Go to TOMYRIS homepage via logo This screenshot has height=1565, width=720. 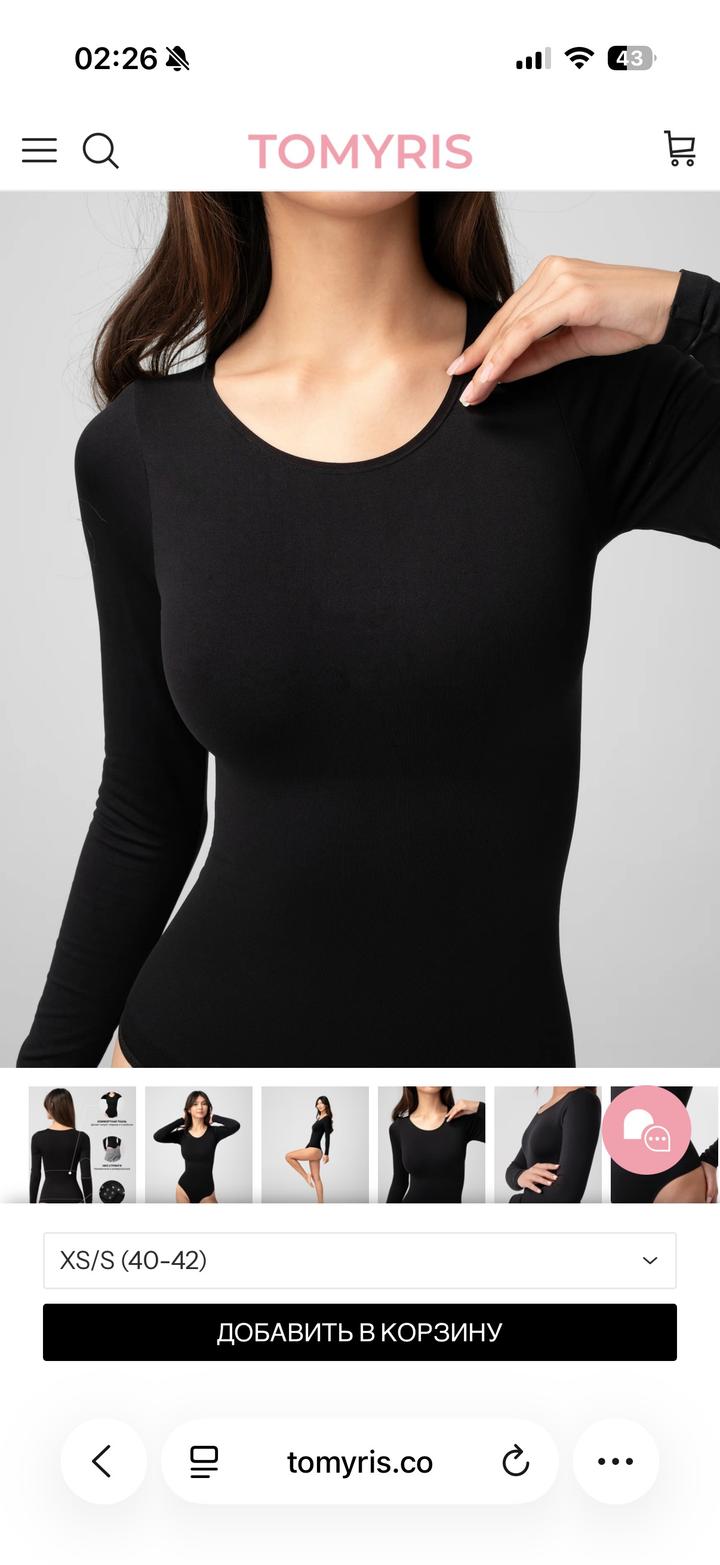click(360, 152)
